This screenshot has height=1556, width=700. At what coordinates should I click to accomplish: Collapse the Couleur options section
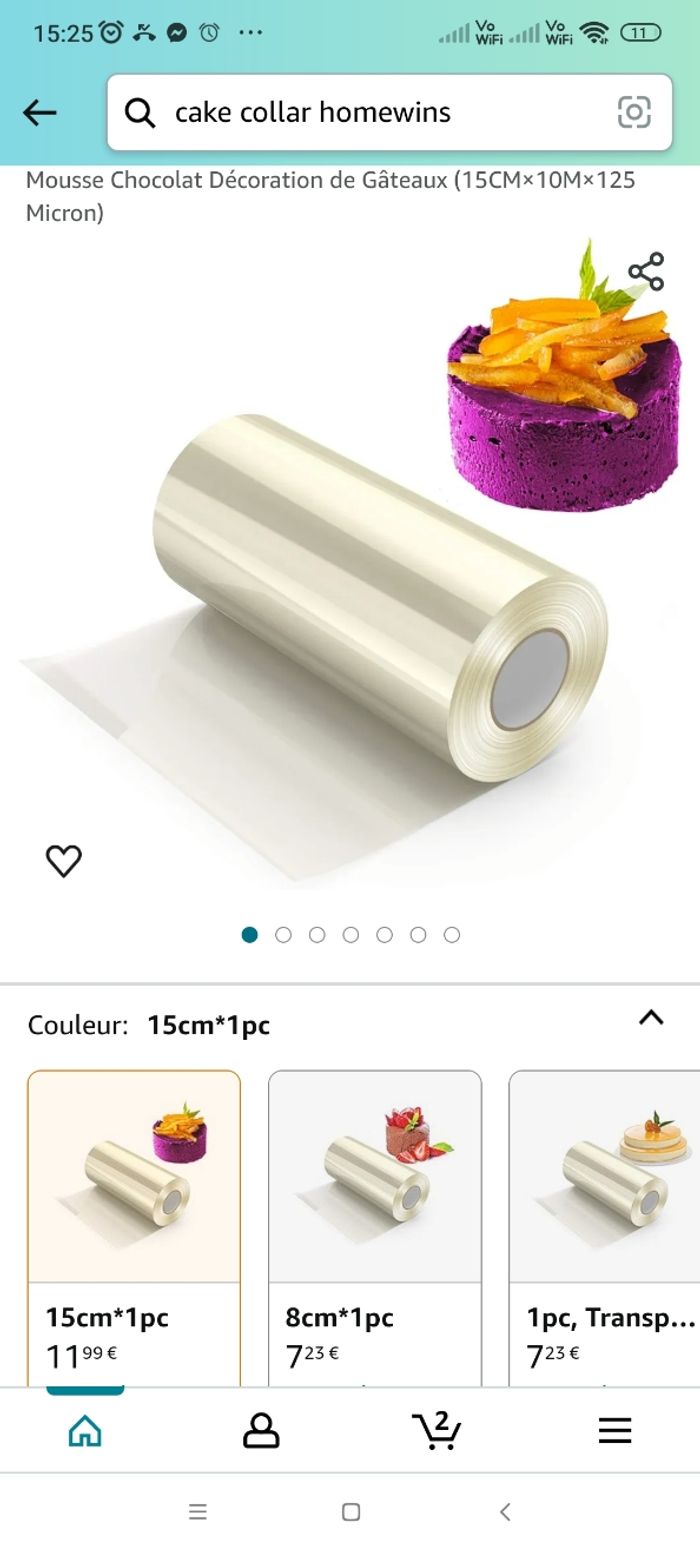tap(651, 1018)
